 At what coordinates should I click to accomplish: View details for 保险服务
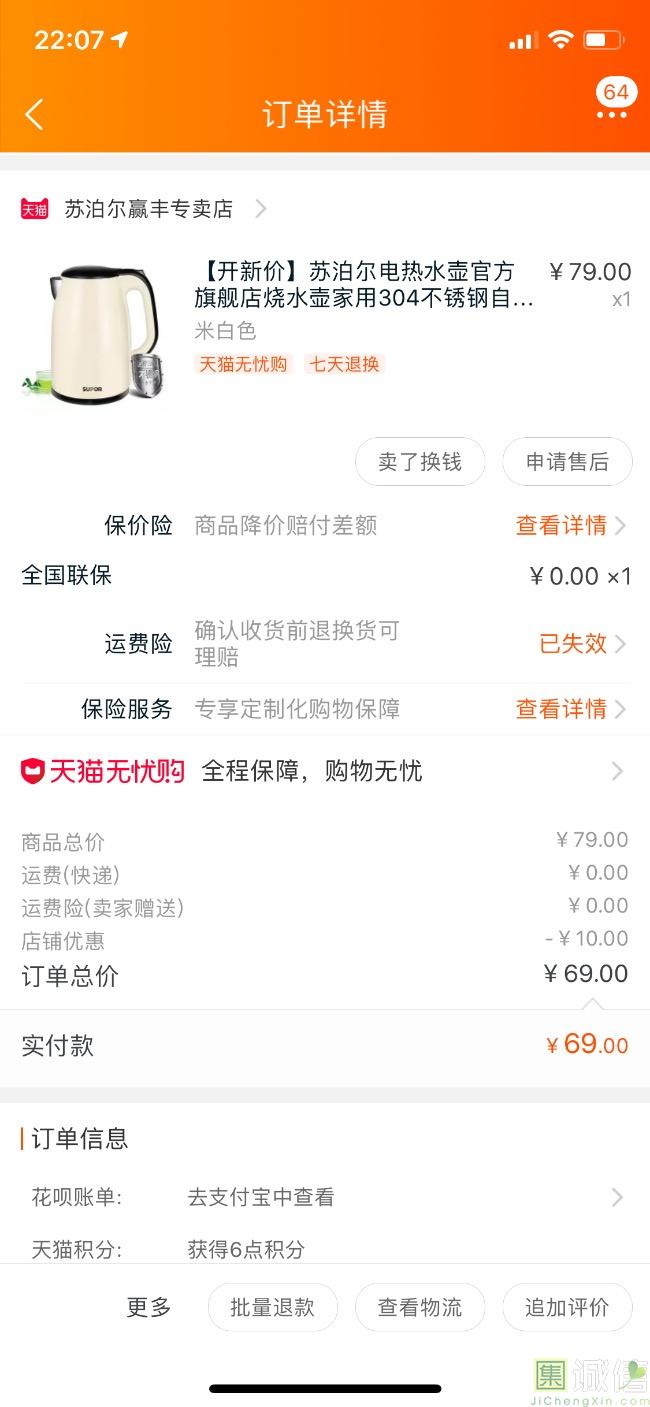(x=570, y=709)
